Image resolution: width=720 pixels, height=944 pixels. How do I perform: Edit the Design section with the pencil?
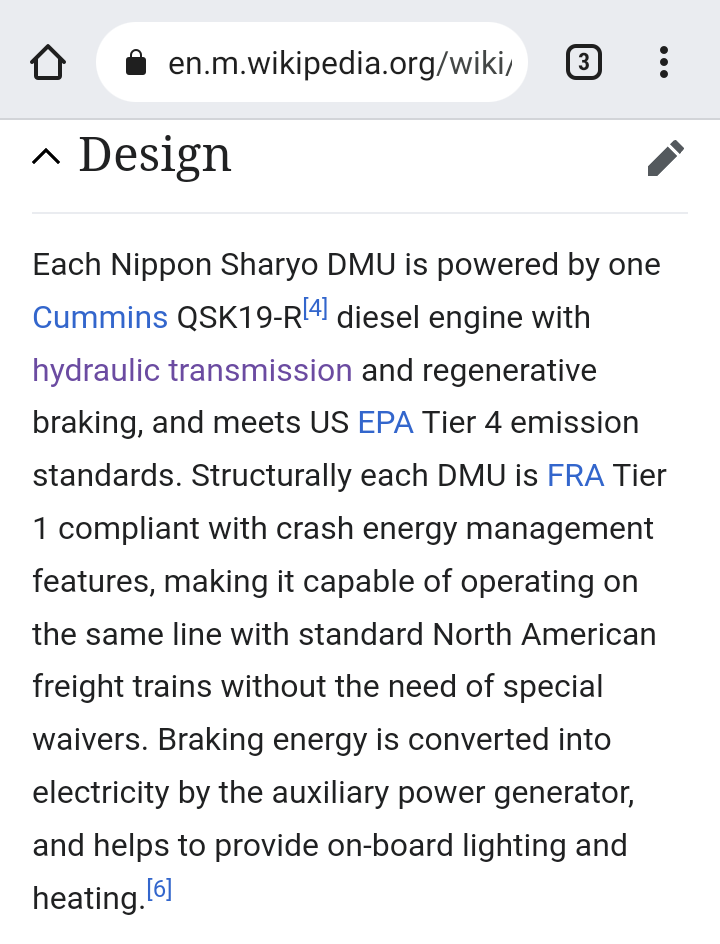coord(665,158)
